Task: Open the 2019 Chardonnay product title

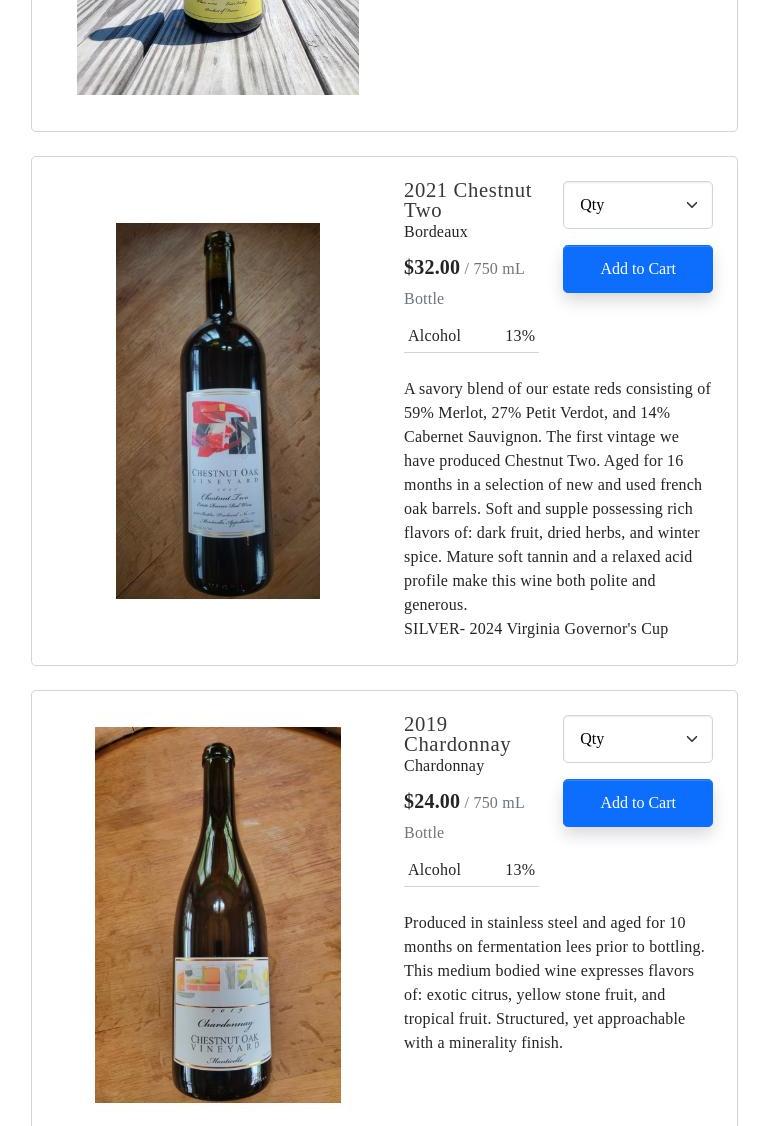Action: click(457, 734)
